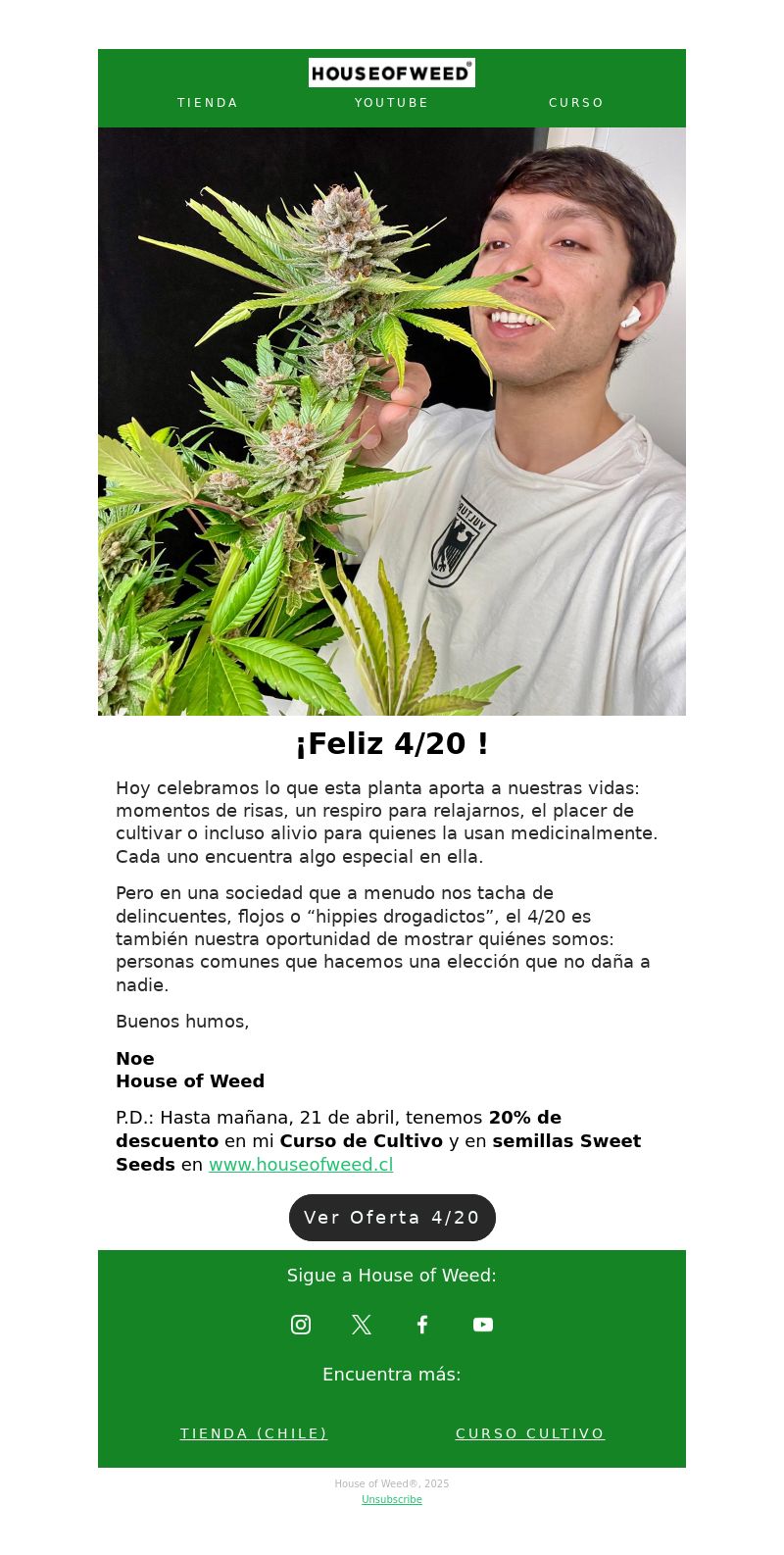Open House of Weed's Instagram profile
784x1555 pixels.
301,1325
